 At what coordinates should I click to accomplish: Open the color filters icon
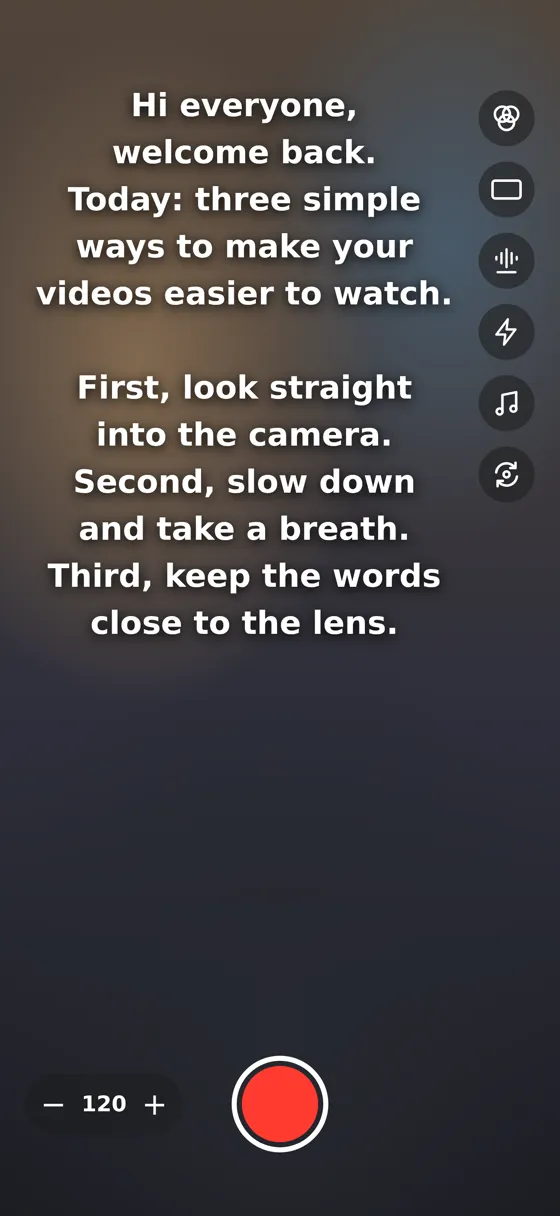pyautogui.click(x=506, y=118)
